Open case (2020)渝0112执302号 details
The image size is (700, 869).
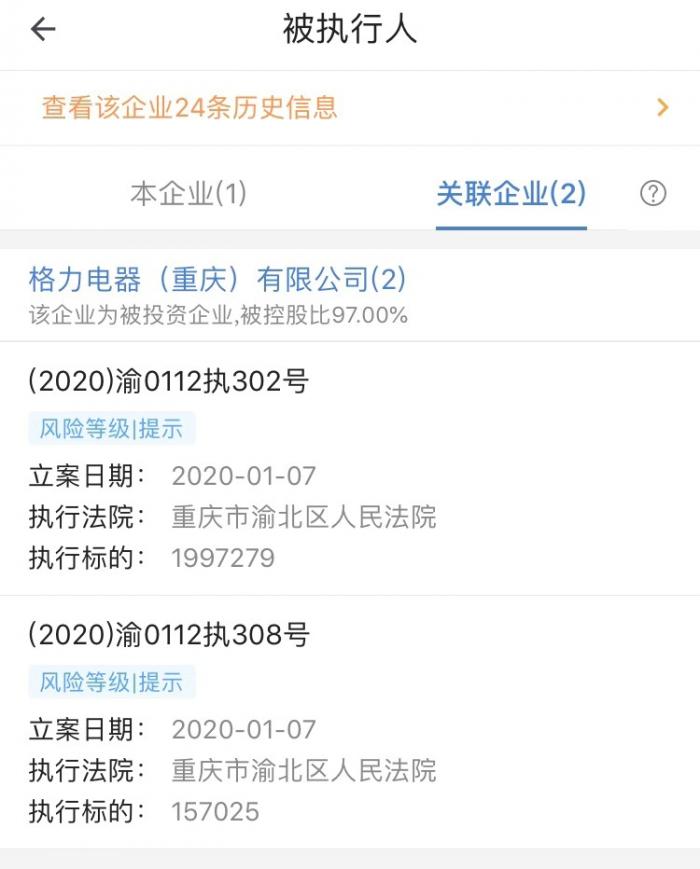169,381
